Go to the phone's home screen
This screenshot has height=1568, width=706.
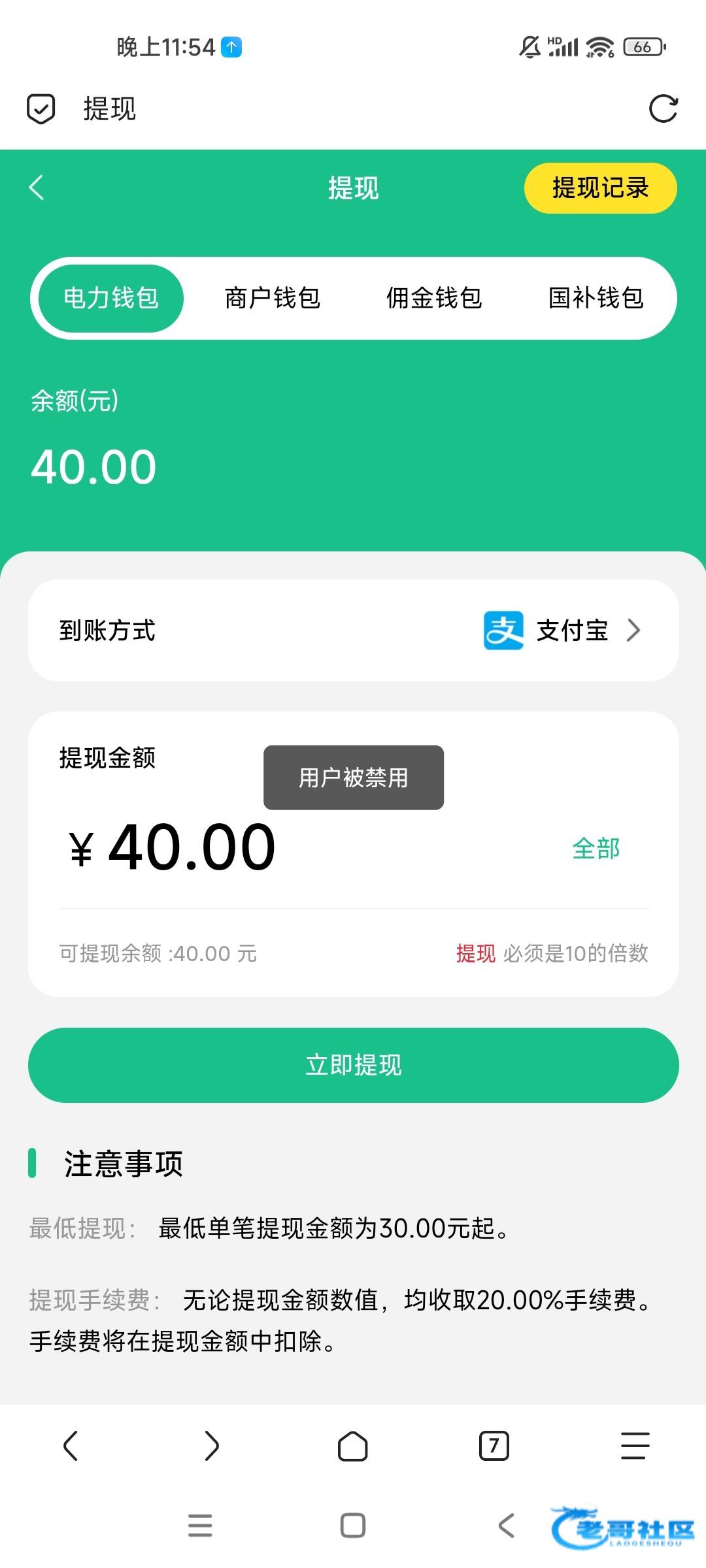click(353, 1526)
